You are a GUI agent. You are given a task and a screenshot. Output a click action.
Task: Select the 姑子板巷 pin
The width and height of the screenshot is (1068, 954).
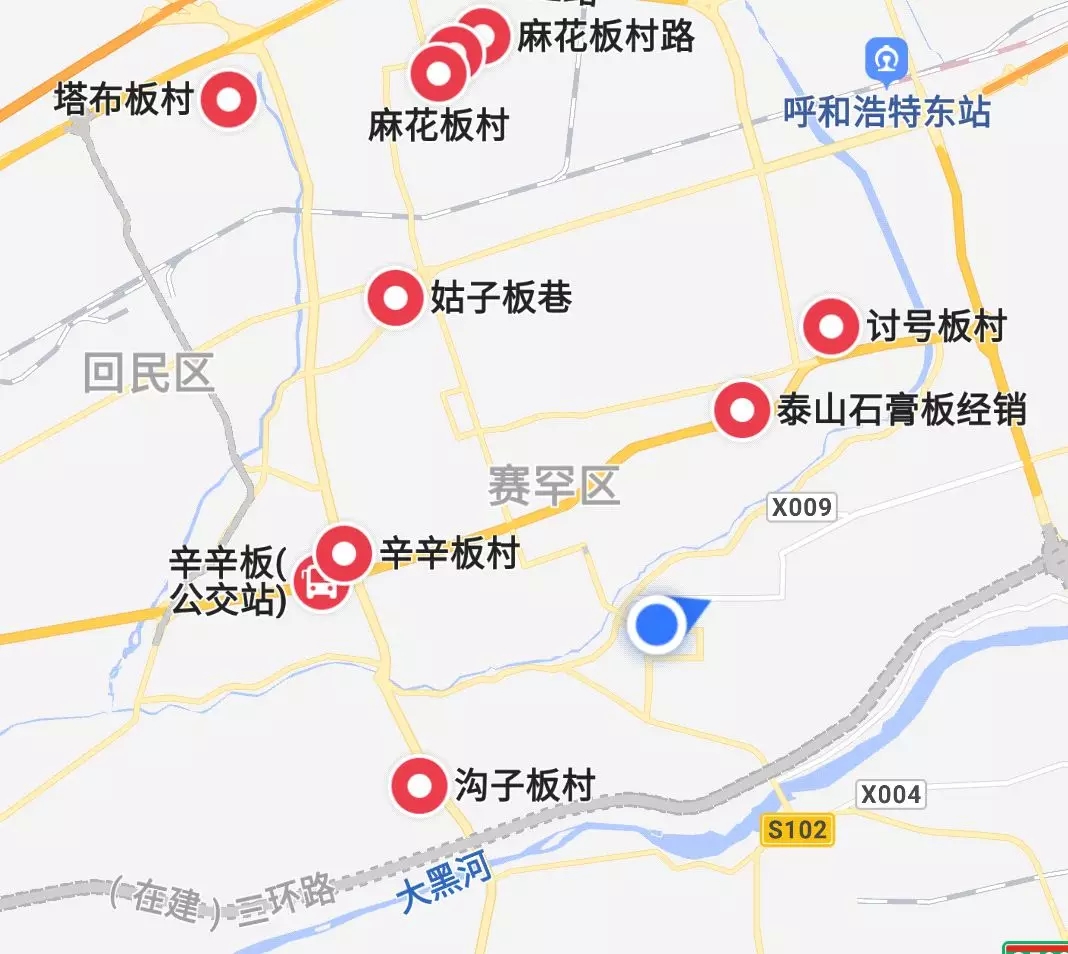[395, 298]
